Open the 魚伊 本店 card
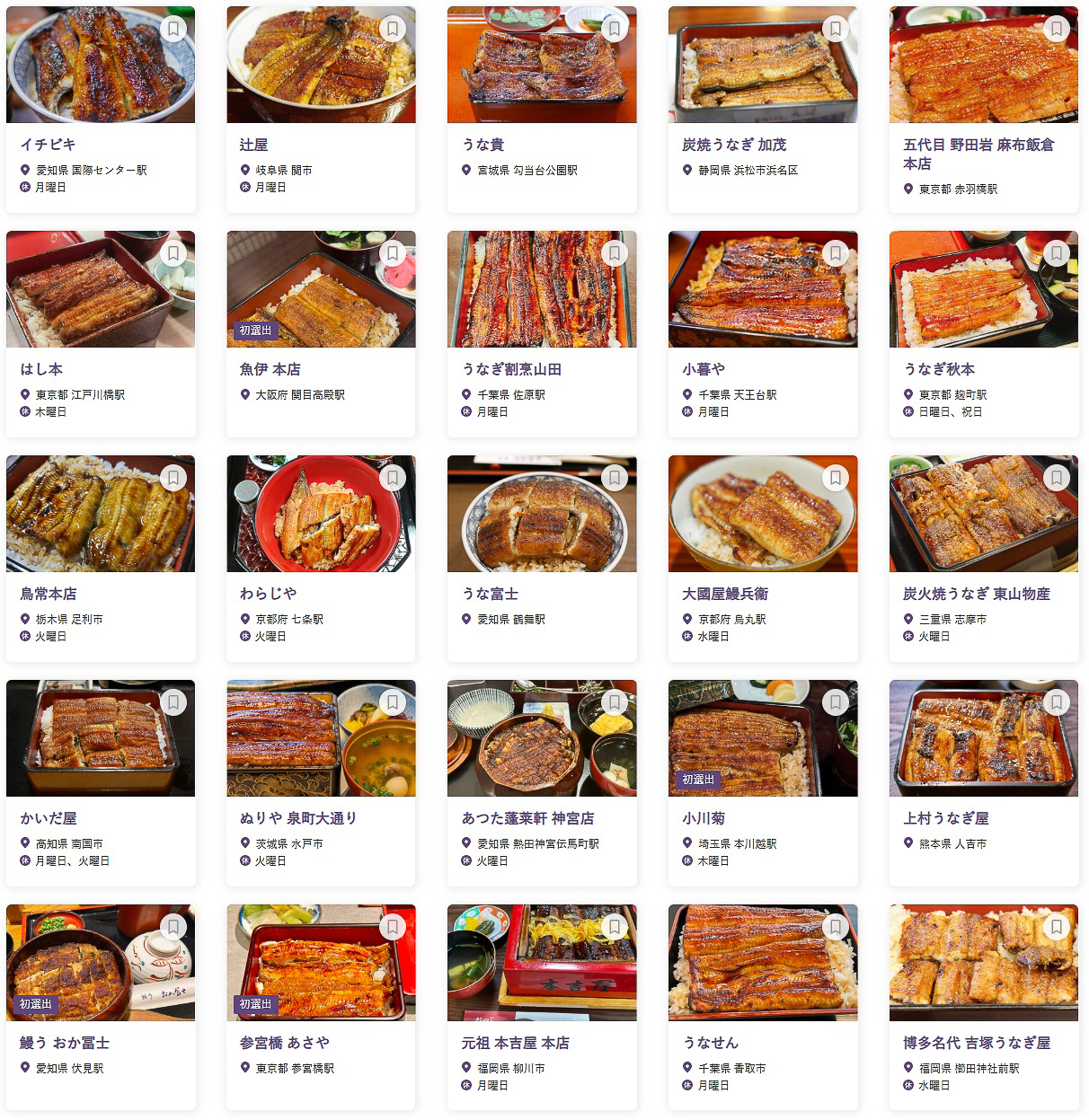The width and height of the screenshot is (1089, 1120). pyautogui.click(x=270, y=369)
